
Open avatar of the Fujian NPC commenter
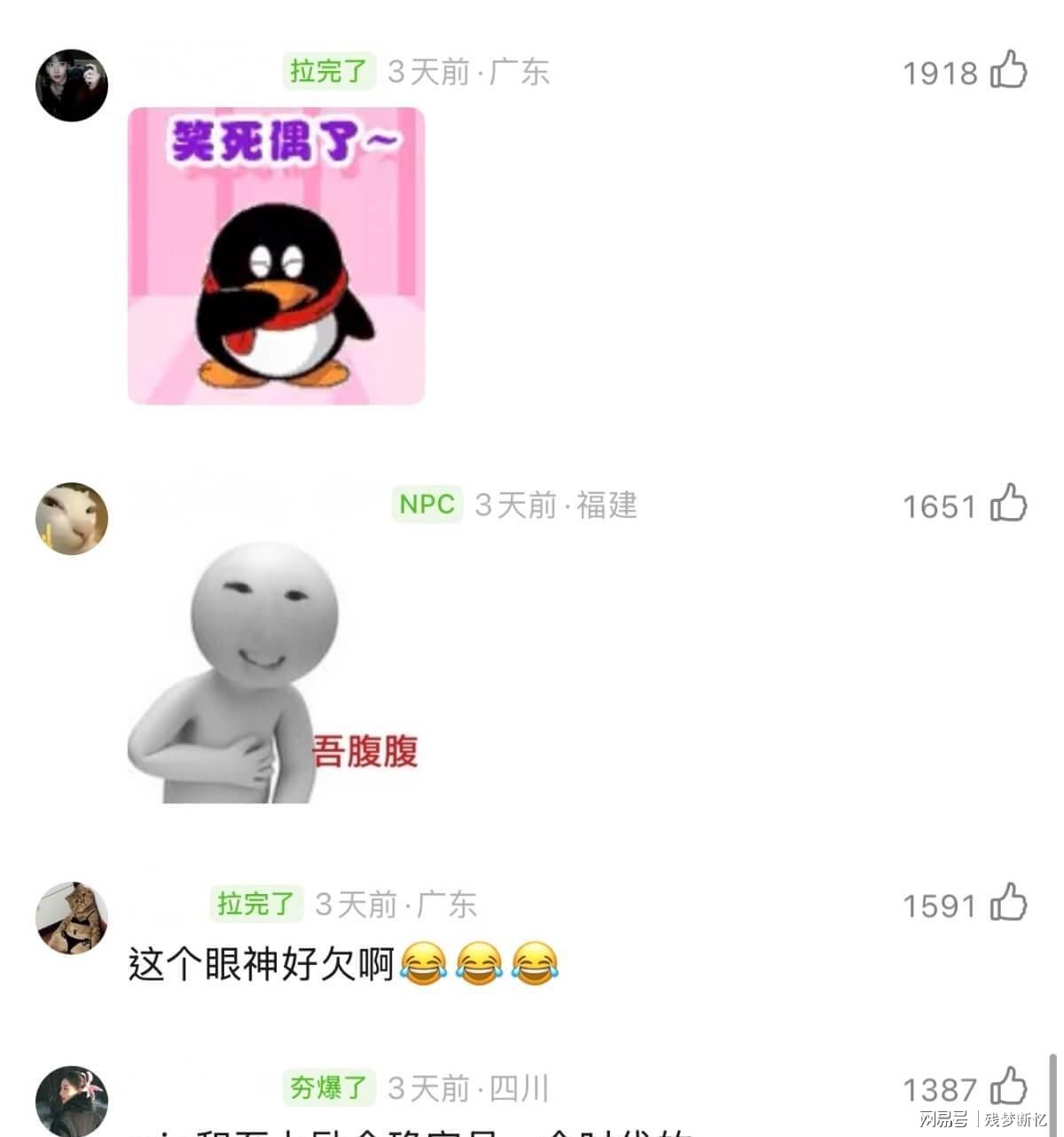click(x=71, y=519)
